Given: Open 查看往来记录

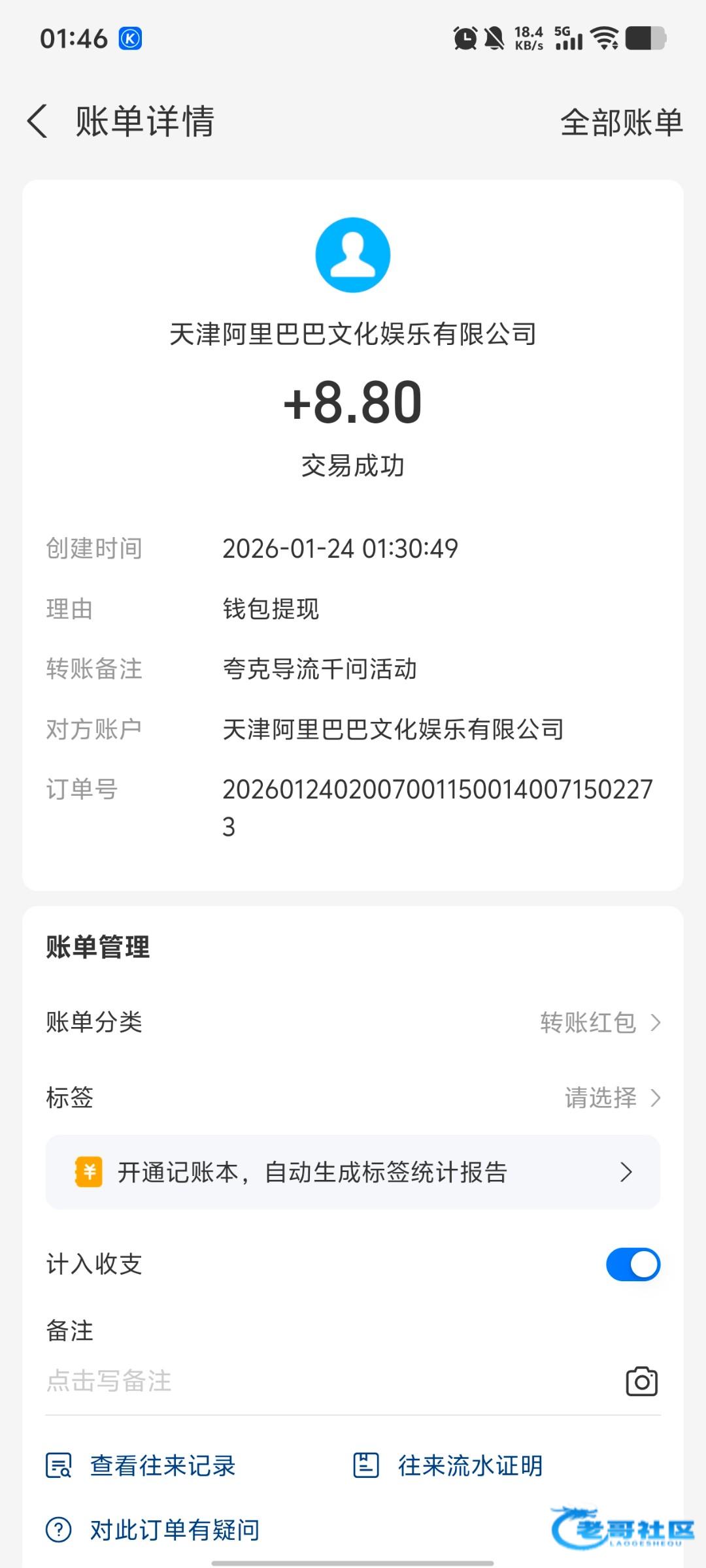Looking at the screenshot, I should point(141,1465).
